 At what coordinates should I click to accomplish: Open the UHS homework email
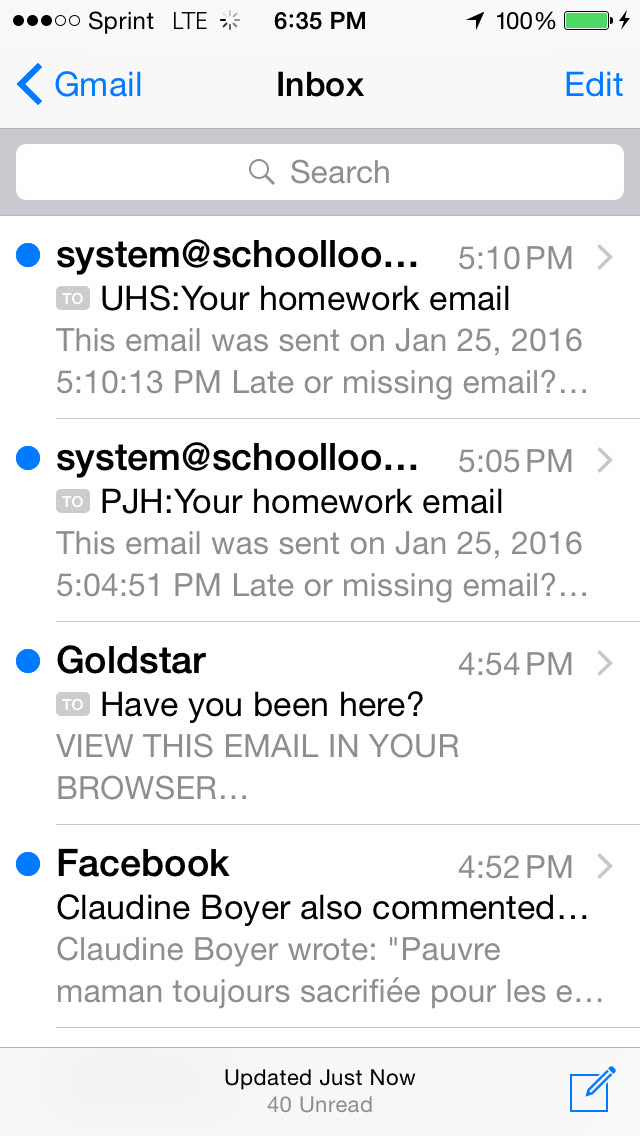320,319
